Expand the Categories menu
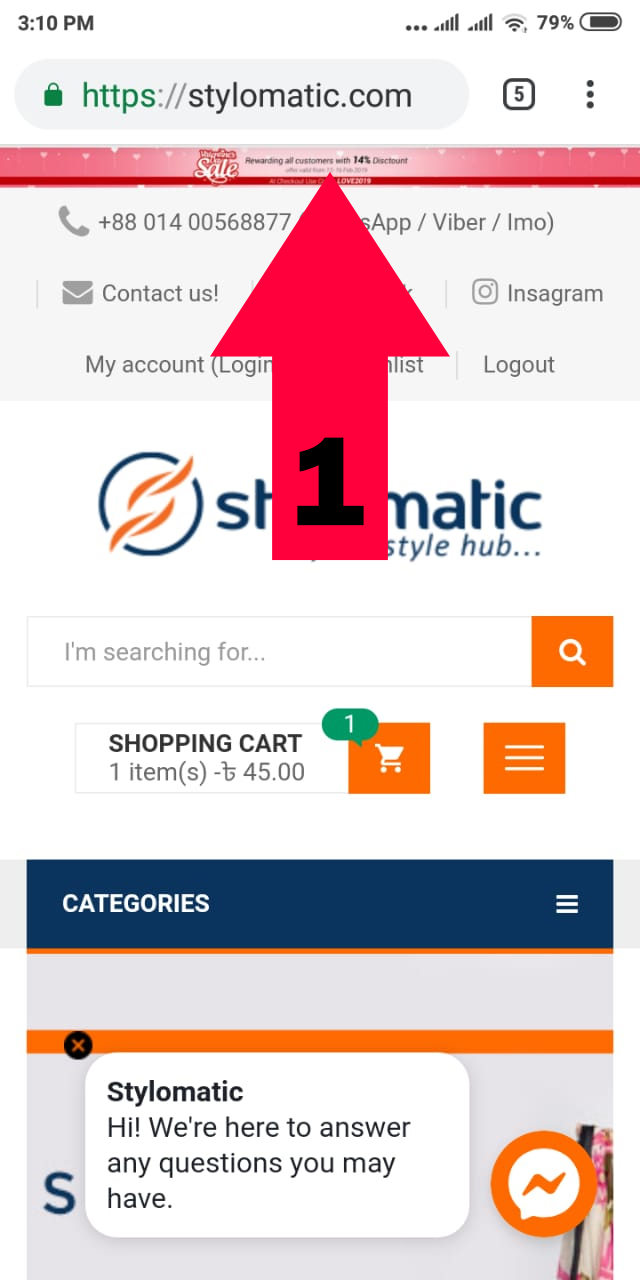 coord(320,904)
